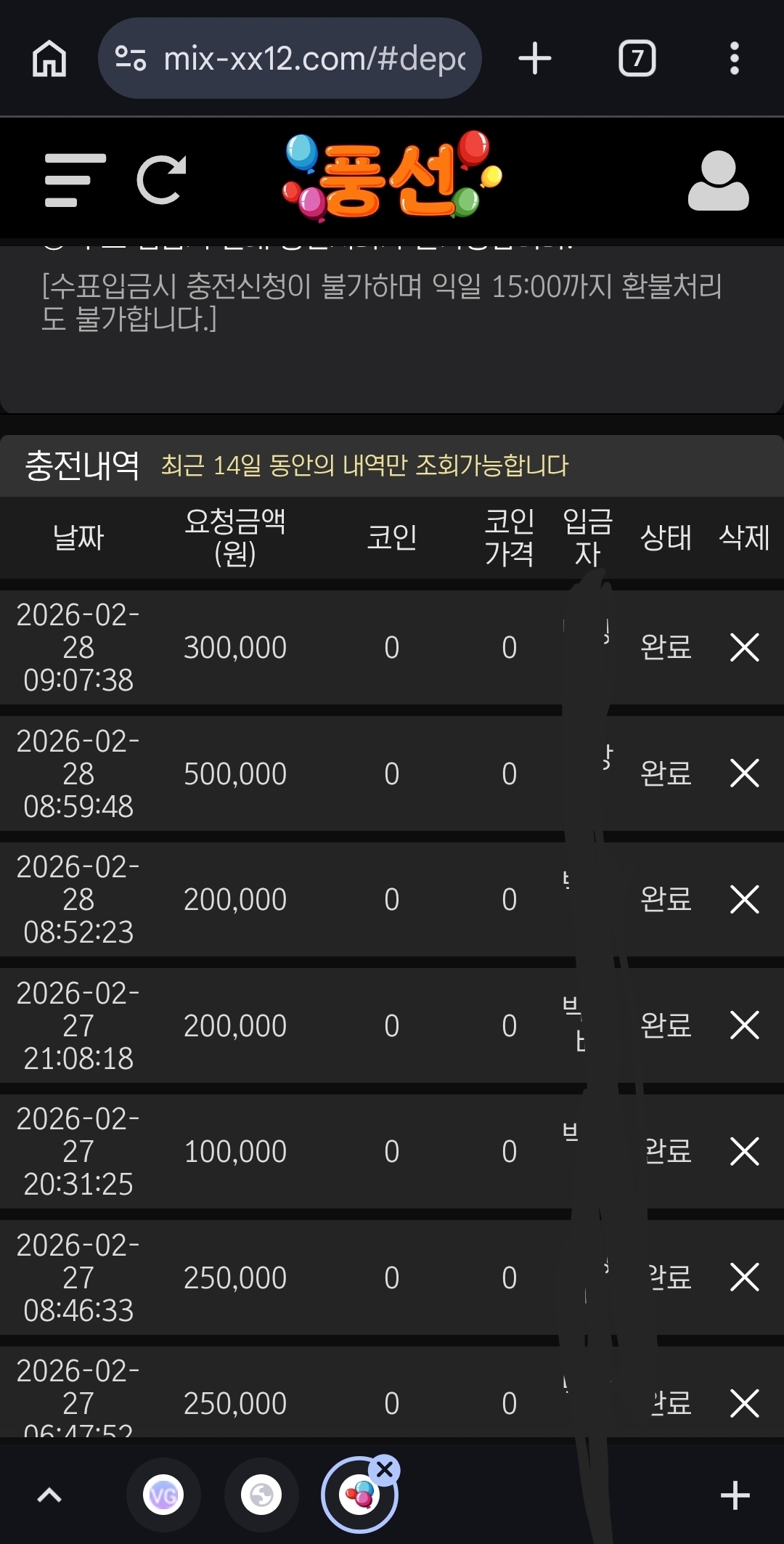784x1544 pixels.
Task: Remove the 200,000 entry from 21:08:18
Action: pos(744,1025)
